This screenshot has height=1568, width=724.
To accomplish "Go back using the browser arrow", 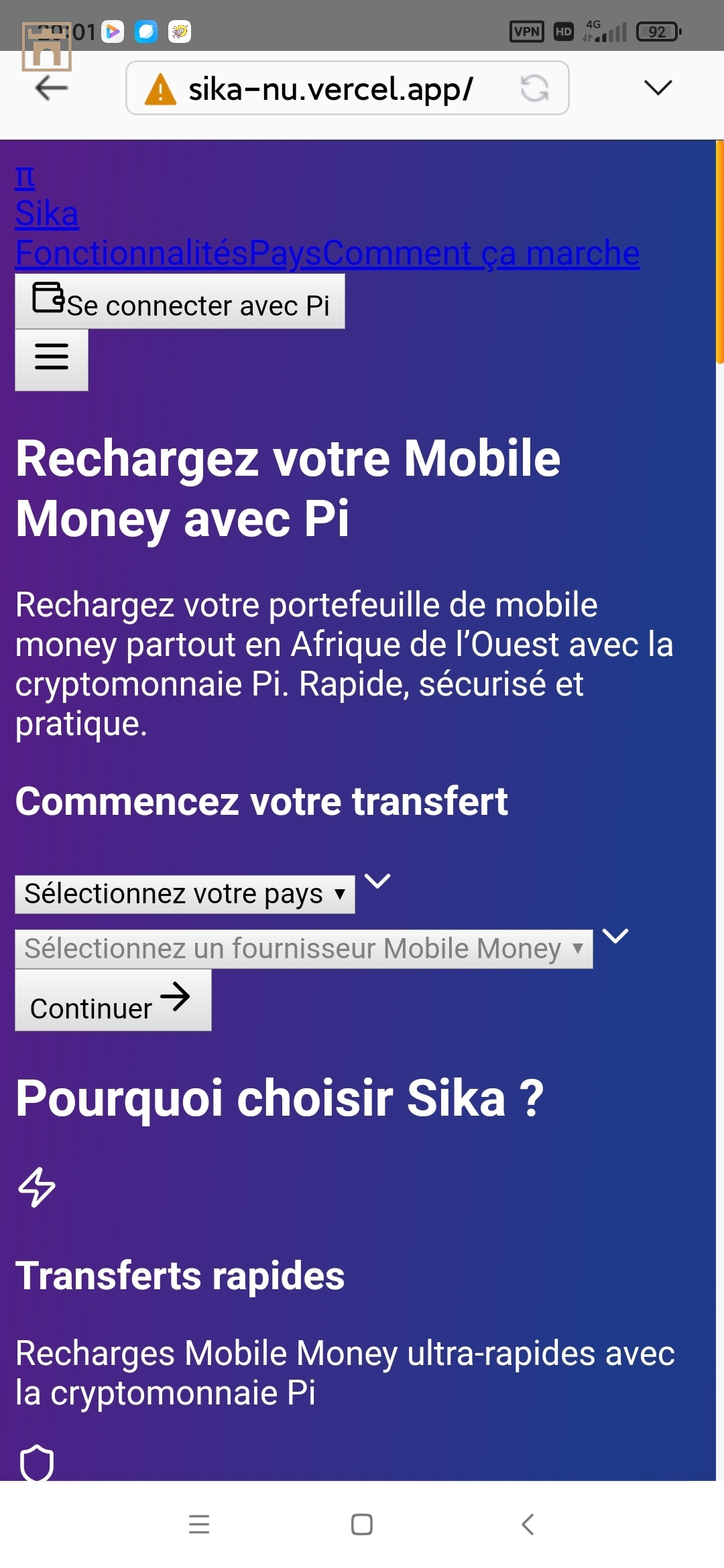I will coord(52,88).
